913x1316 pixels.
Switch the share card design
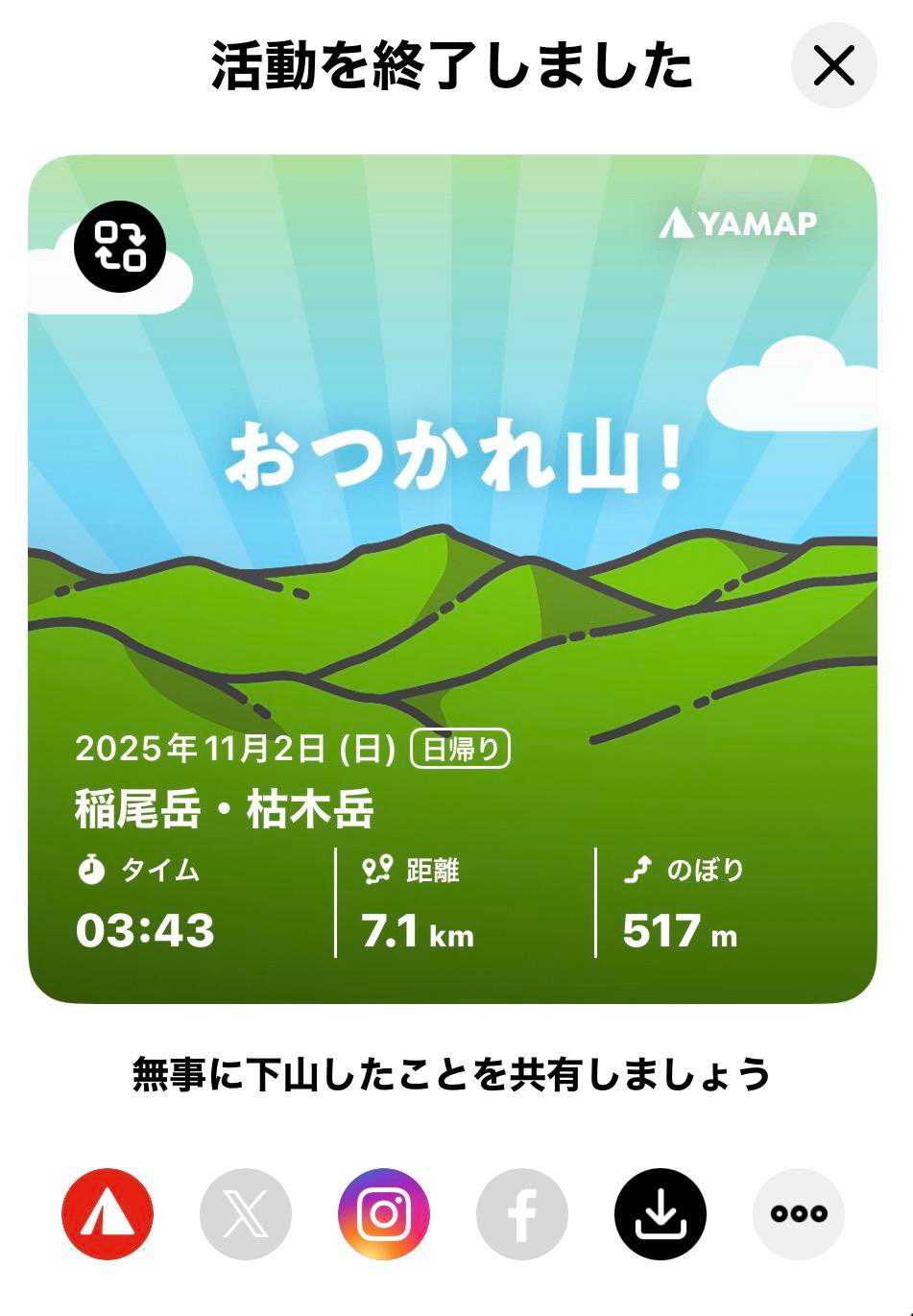coord(120,247)
